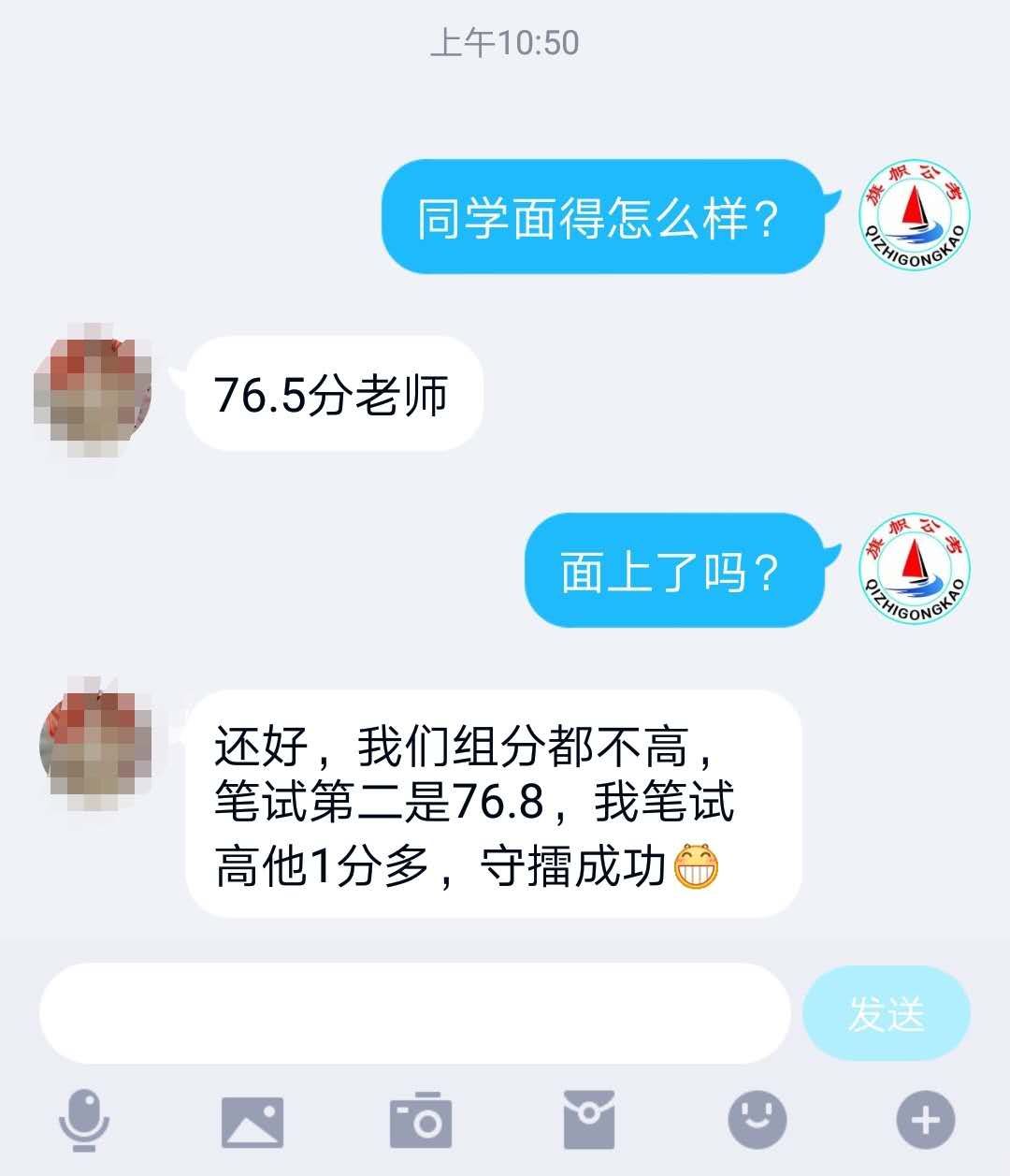Open the red packet option

pyautogui.click(x=588, y=1120)
